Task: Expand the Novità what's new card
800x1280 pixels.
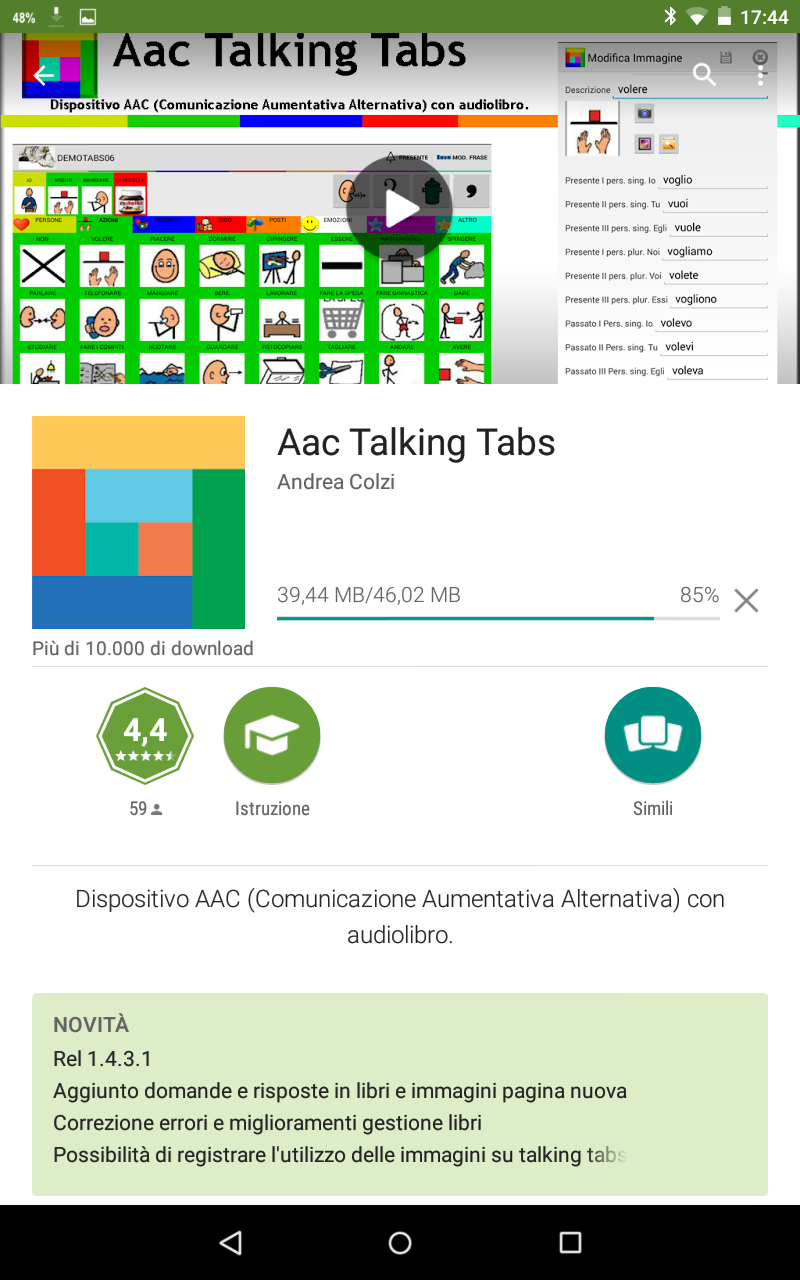Action: point(400,1093)
